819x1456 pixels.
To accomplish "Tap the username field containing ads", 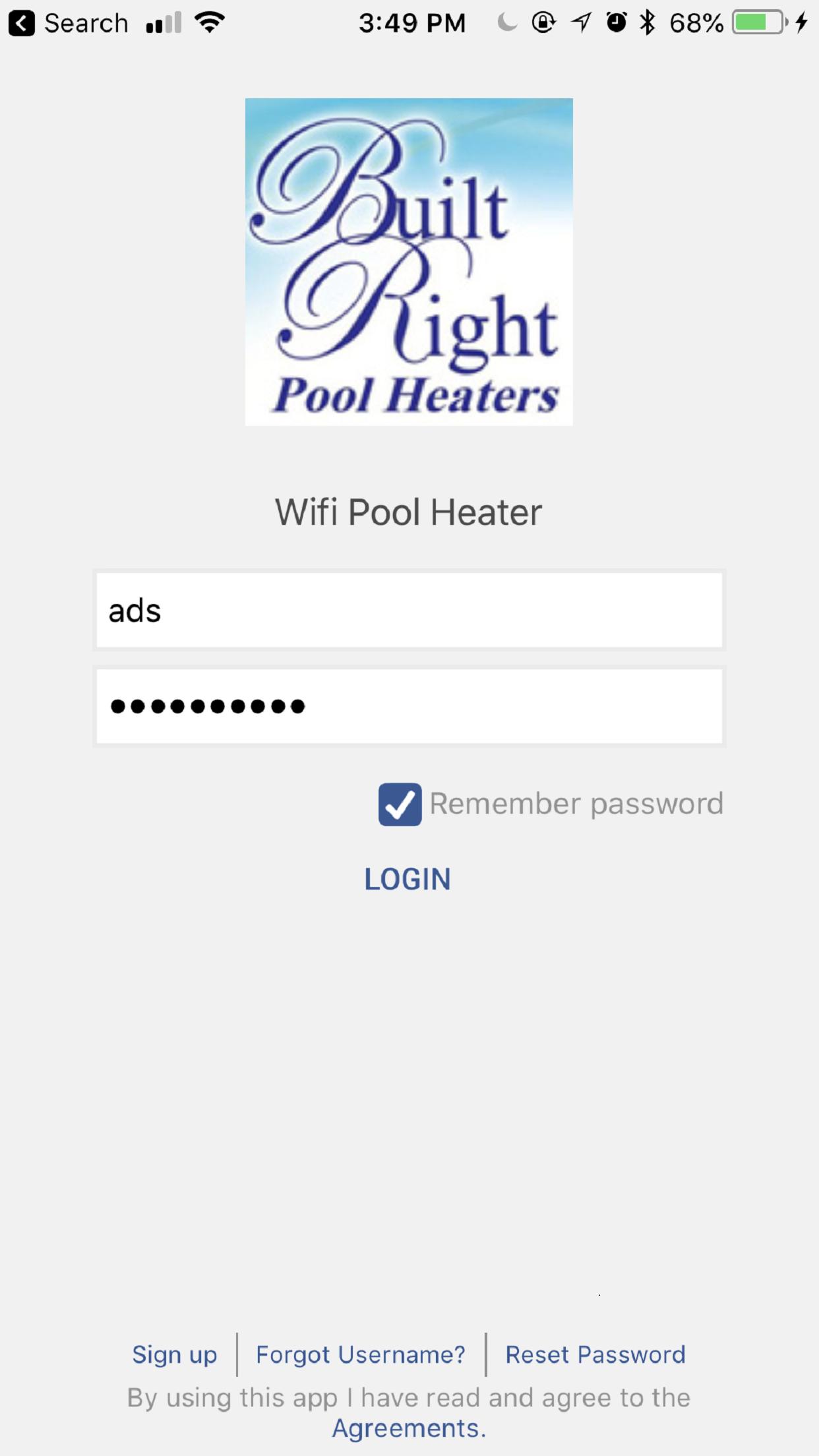I will click(x=409, y=611).
